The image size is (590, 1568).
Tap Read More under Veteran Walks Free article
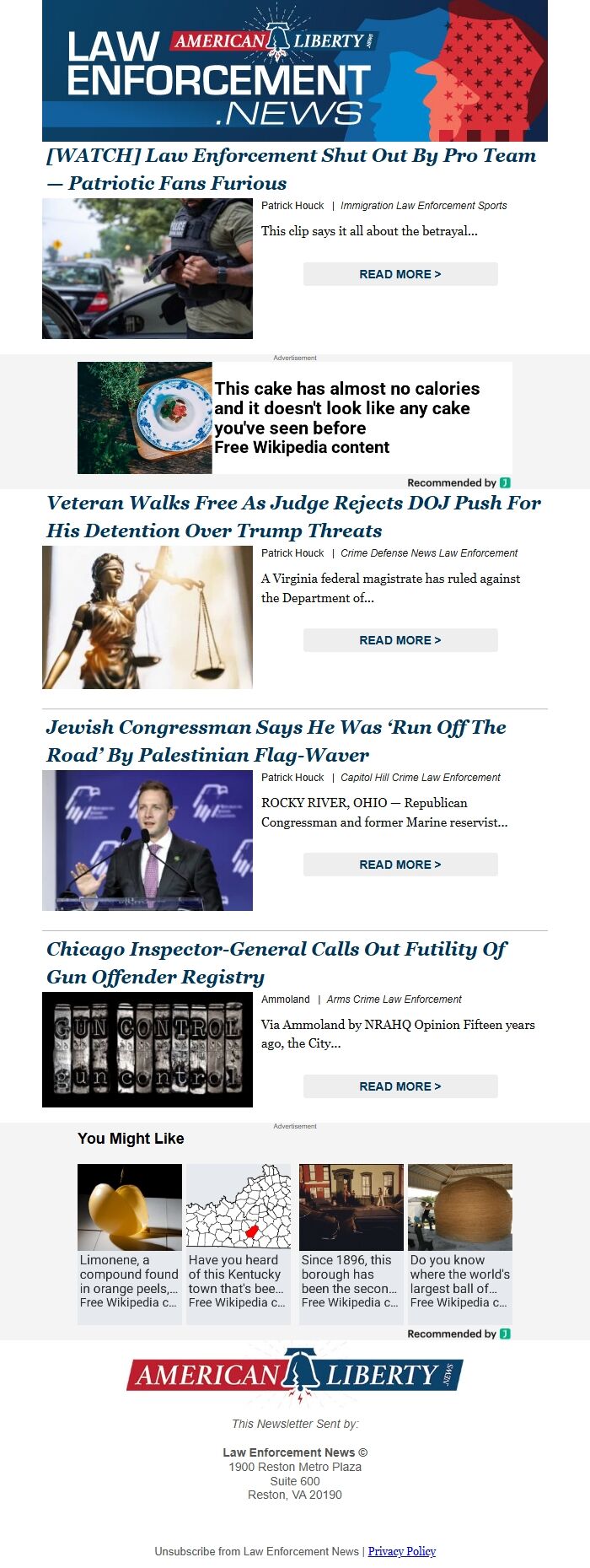tap(400, 640)
